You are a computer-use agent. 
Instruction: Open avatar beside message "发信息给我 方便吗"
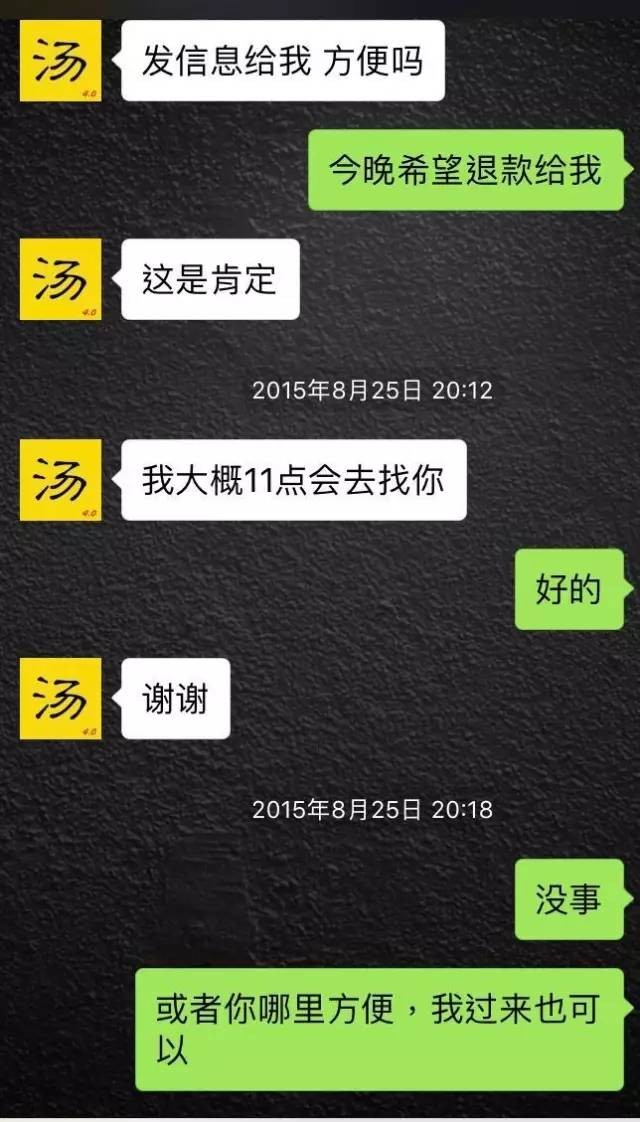(60, 60)
